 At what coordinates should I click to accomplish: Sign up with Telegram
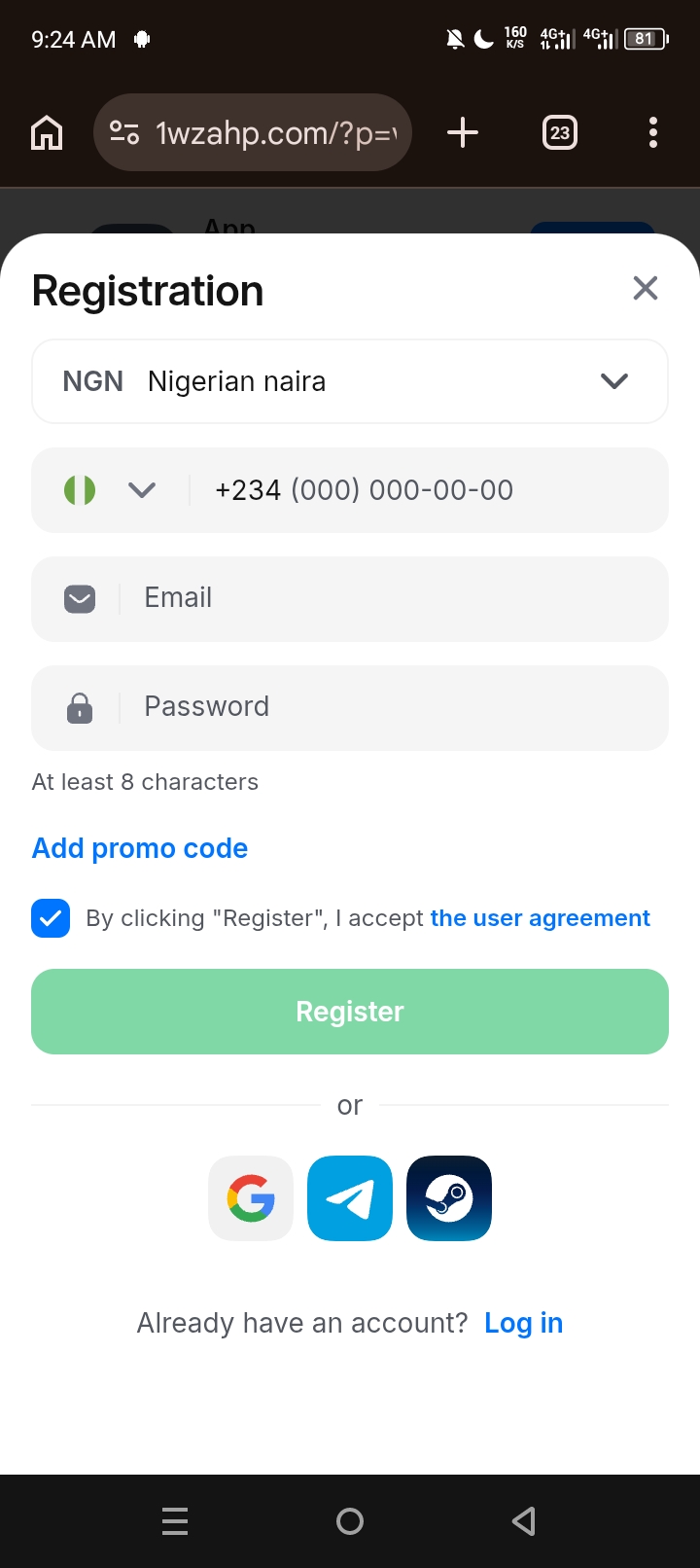click(x=350, y=1198)
